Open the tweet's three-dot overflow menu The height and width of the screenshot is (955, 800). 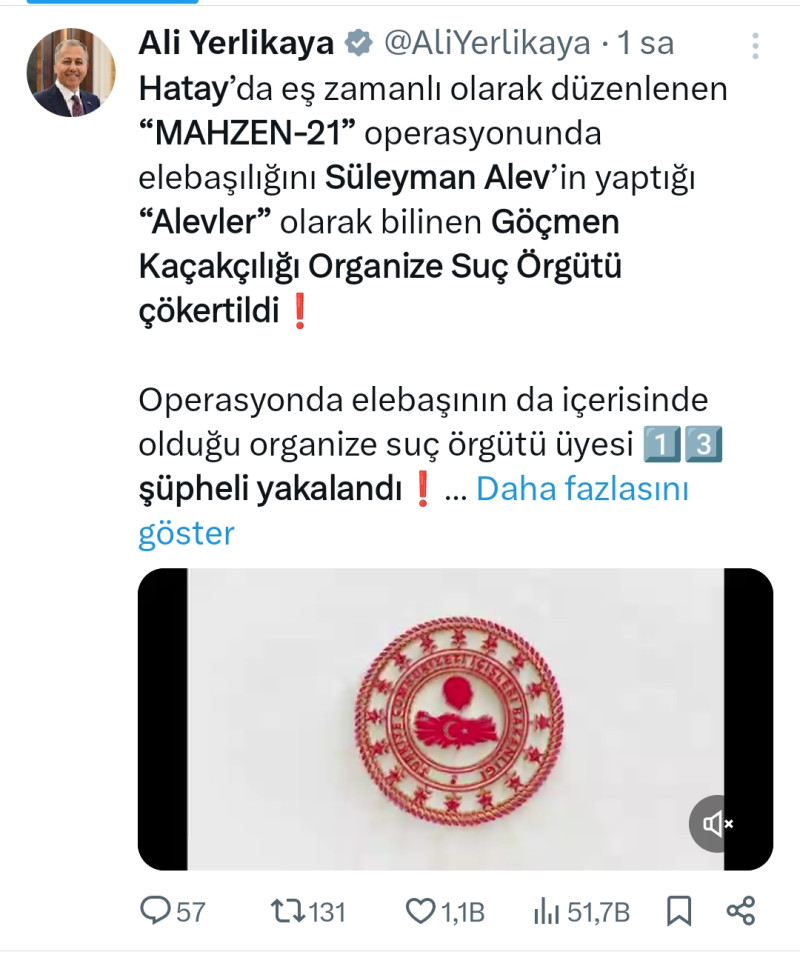click(756, 46)
